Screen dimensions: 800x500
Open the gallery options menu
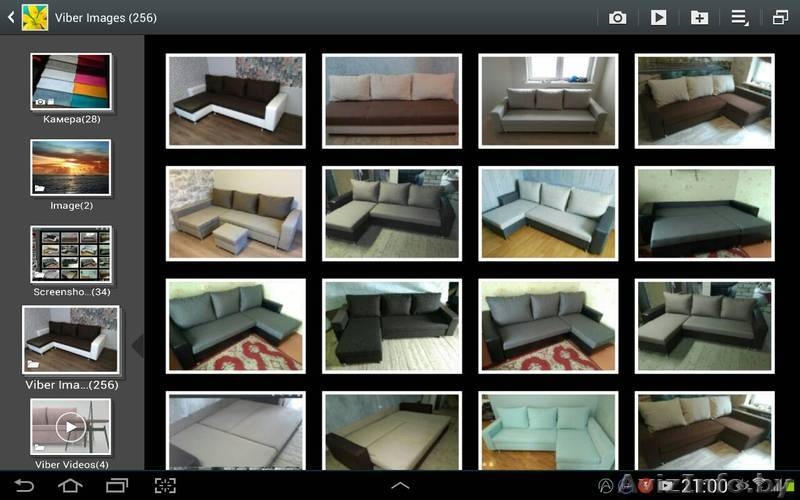point(740,17)
